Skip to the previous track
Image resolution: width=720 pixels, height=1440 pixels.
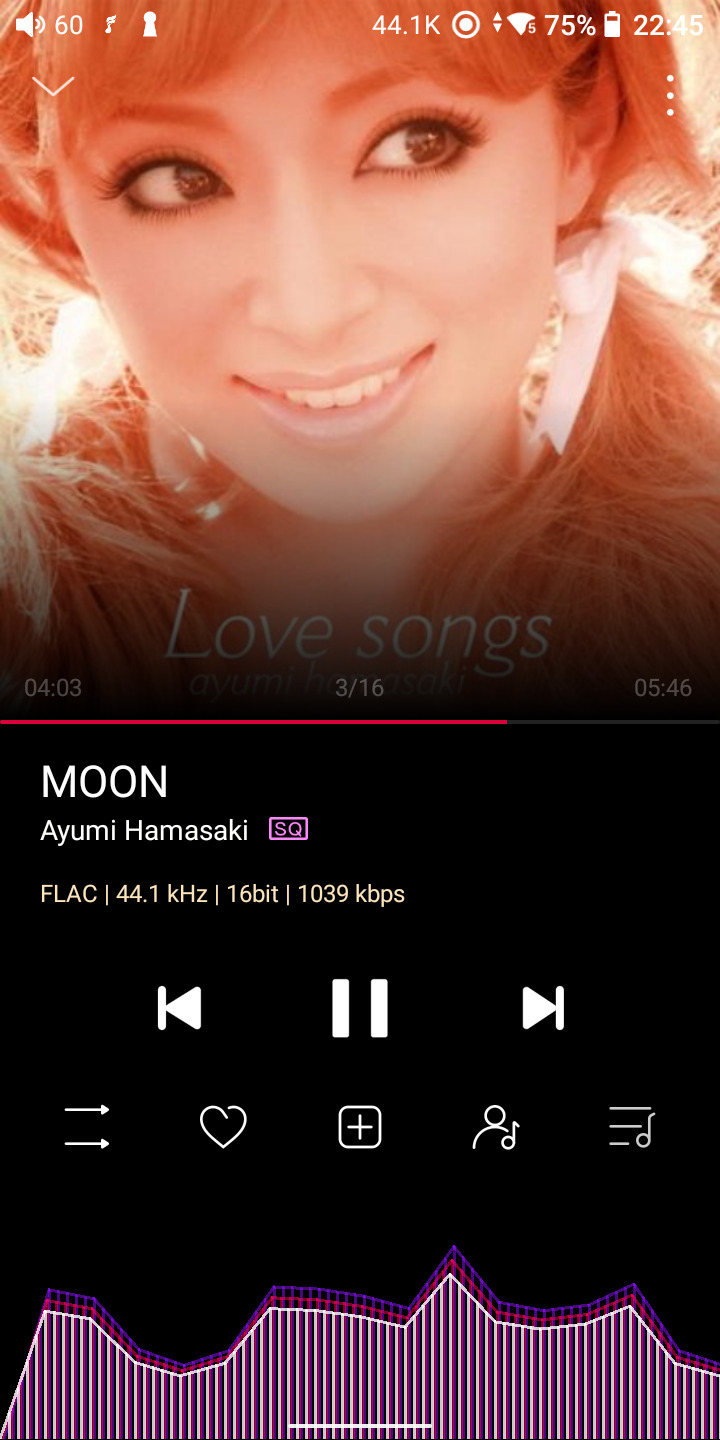tap(180, 1008)
